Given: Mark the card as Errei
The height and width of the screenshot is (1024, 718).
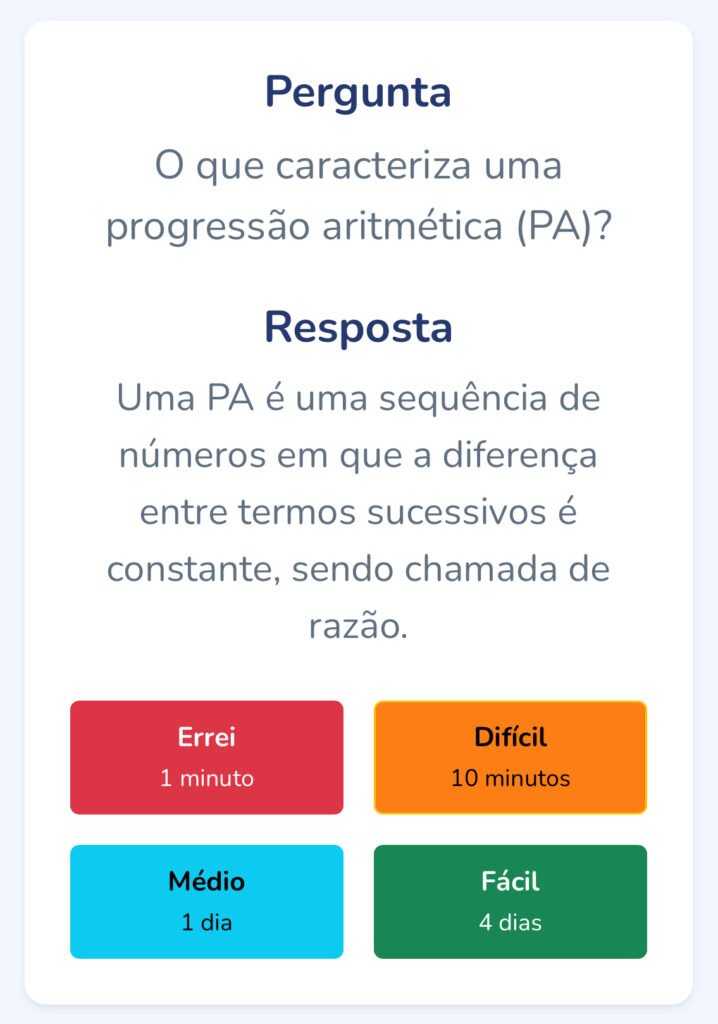Looking at the screenshot, I should pos(206,757).
